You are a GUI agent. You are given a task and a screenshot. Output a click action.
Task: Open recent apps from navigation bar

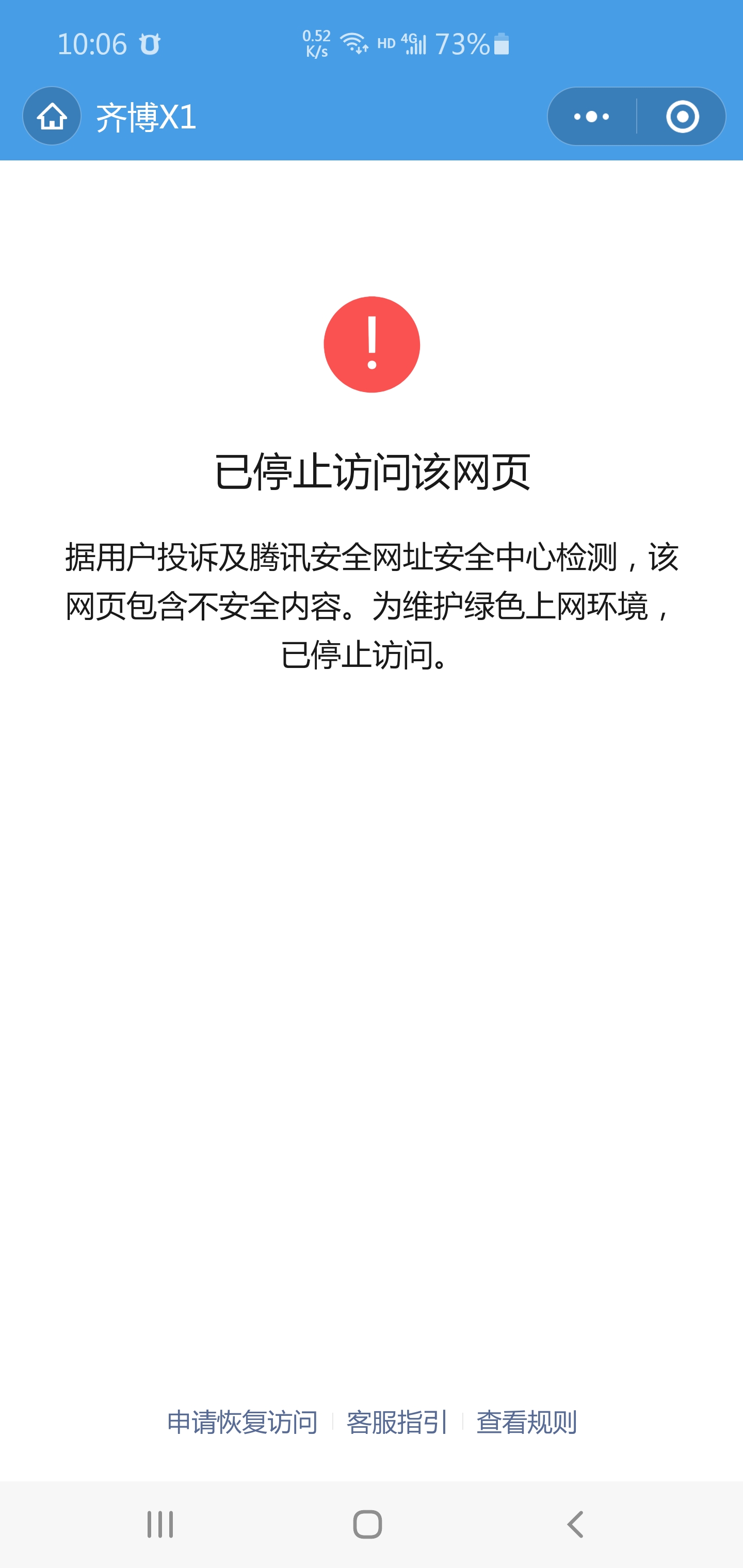(160, 1524)
